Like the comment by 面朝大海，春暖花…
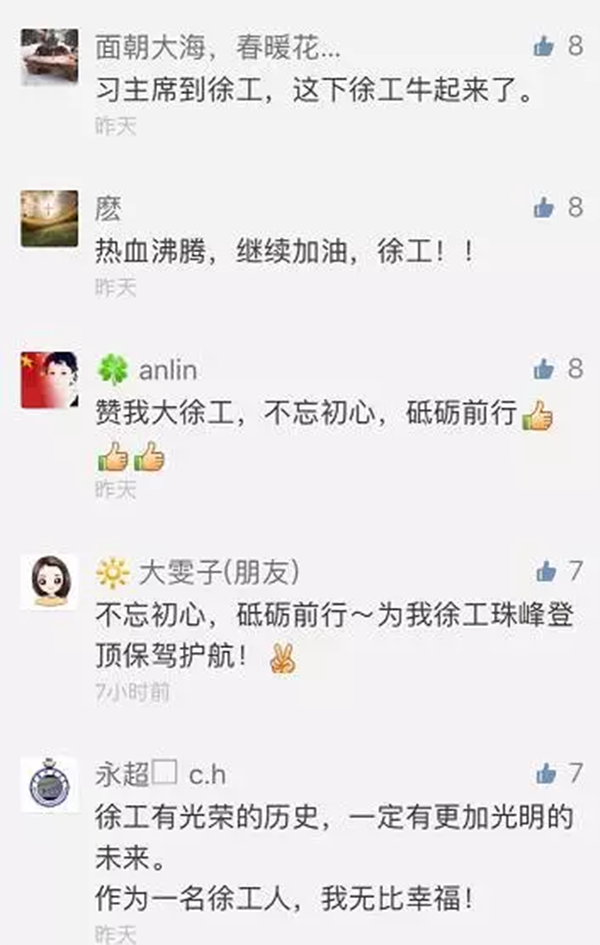The image size is (600, 945). [x=544, y=45]
